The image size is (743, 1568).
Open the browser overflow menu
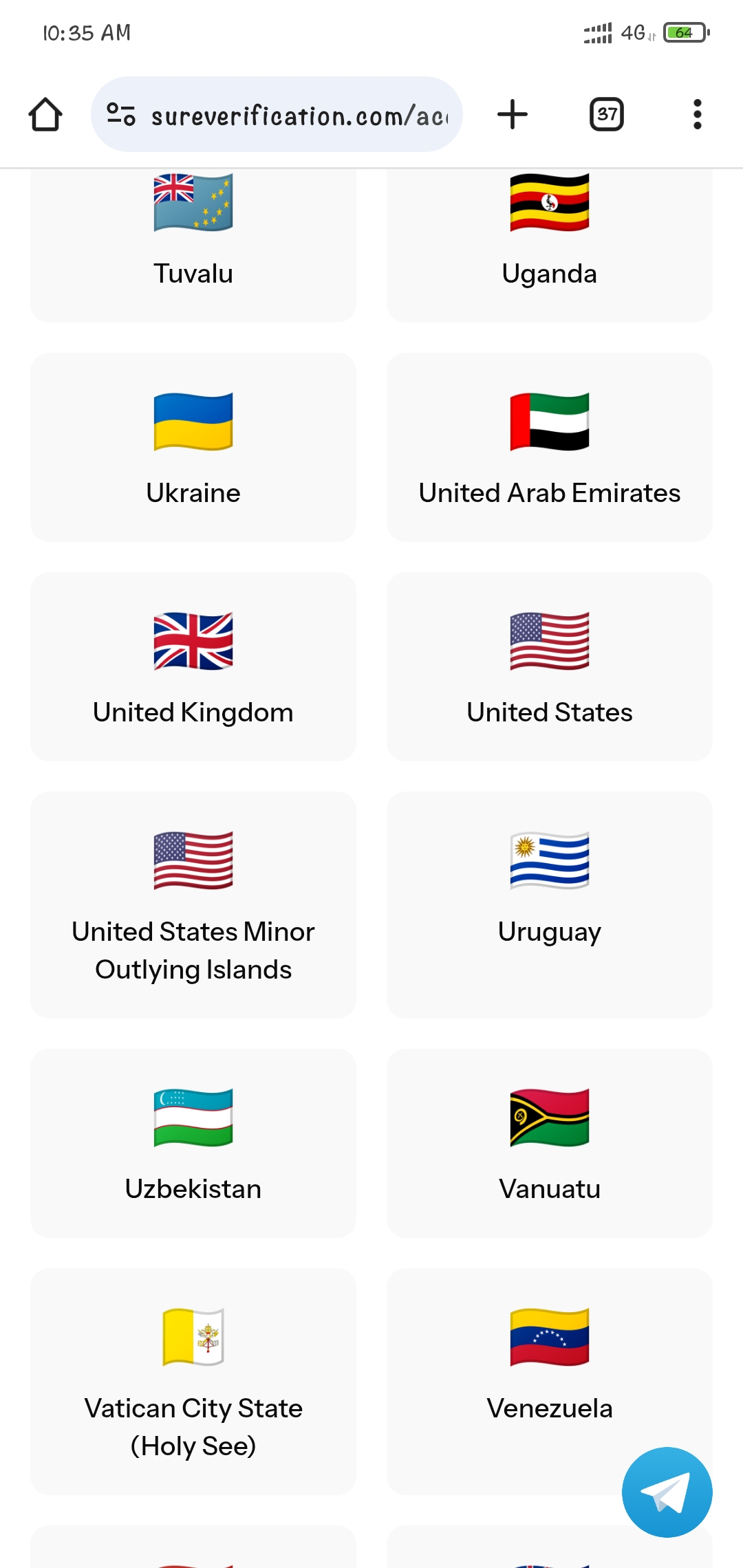[x=697, y=114]
